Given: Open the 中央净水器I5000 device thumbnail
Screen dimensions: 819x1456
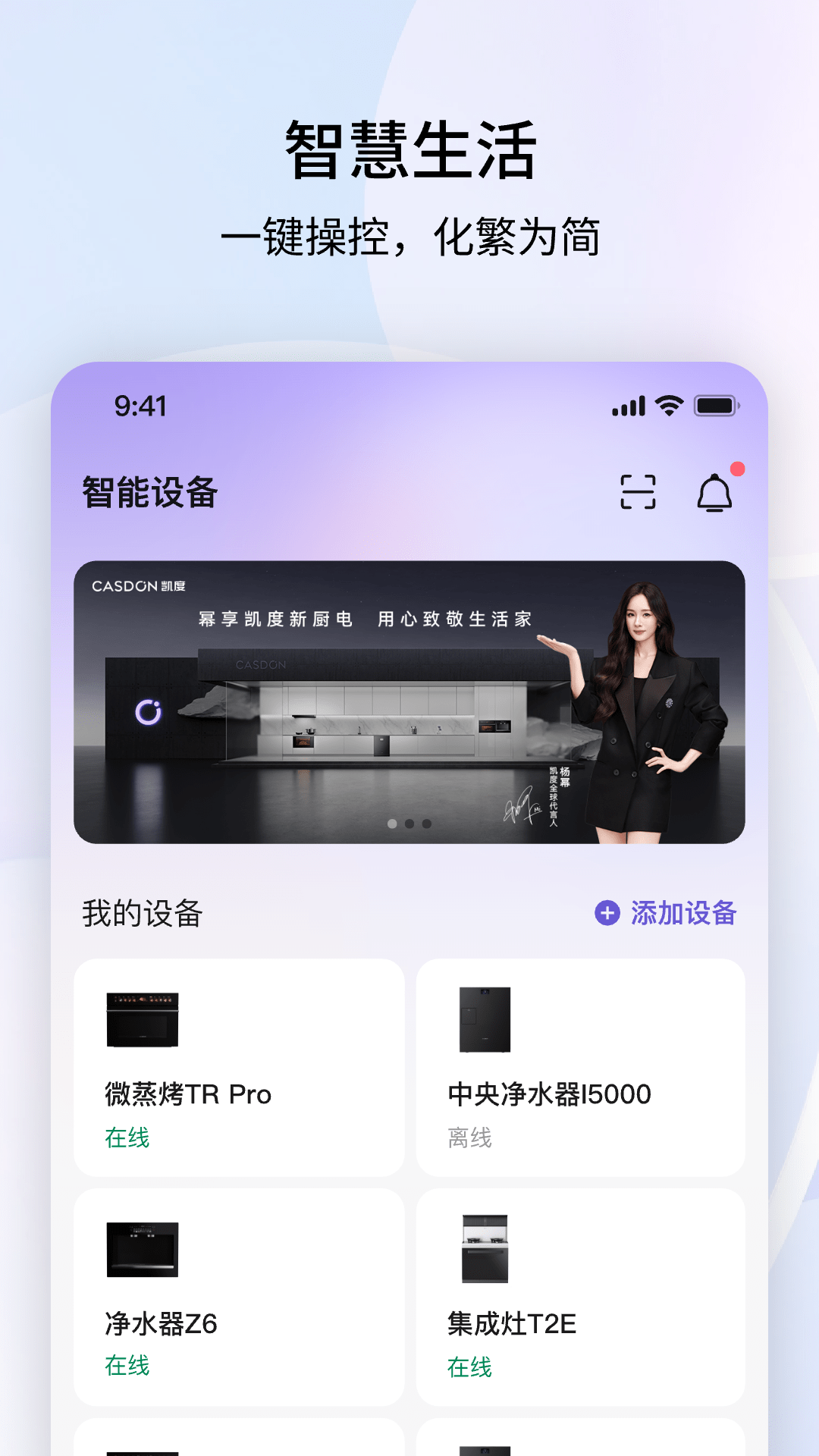Looking at the screenshot, I should click(x=485, y=1020).
